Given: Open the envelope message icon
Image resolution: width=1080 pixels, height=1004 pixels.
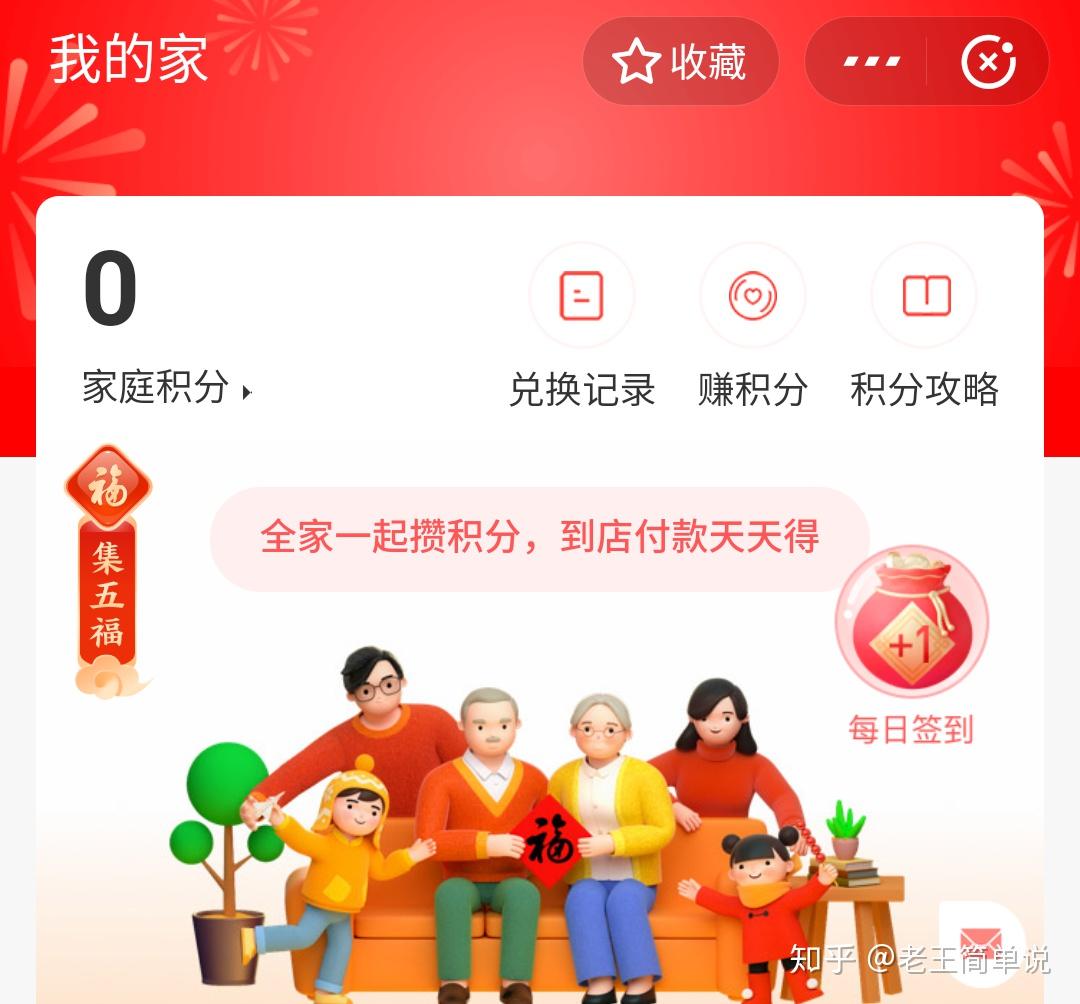Looking at the screenshot, I should [x=980, y=942].
